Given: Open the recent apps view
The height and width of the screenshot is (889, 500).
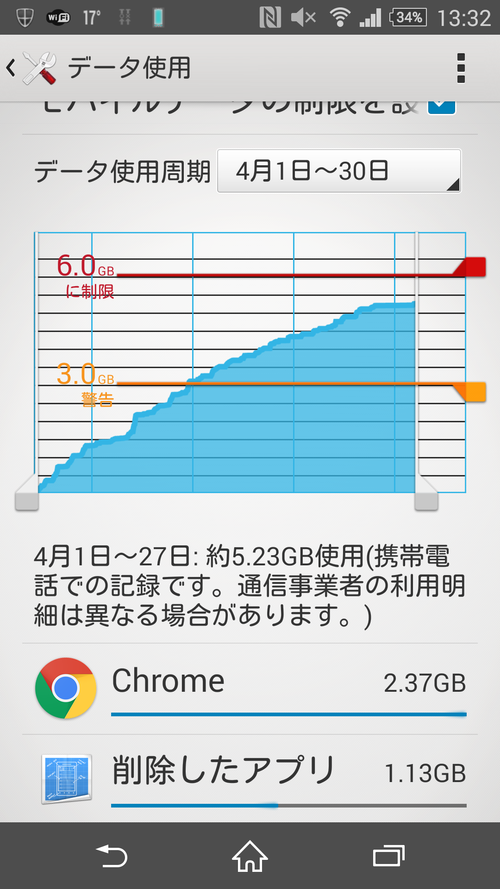Looking at the screenshot, I should pos(388,856).
